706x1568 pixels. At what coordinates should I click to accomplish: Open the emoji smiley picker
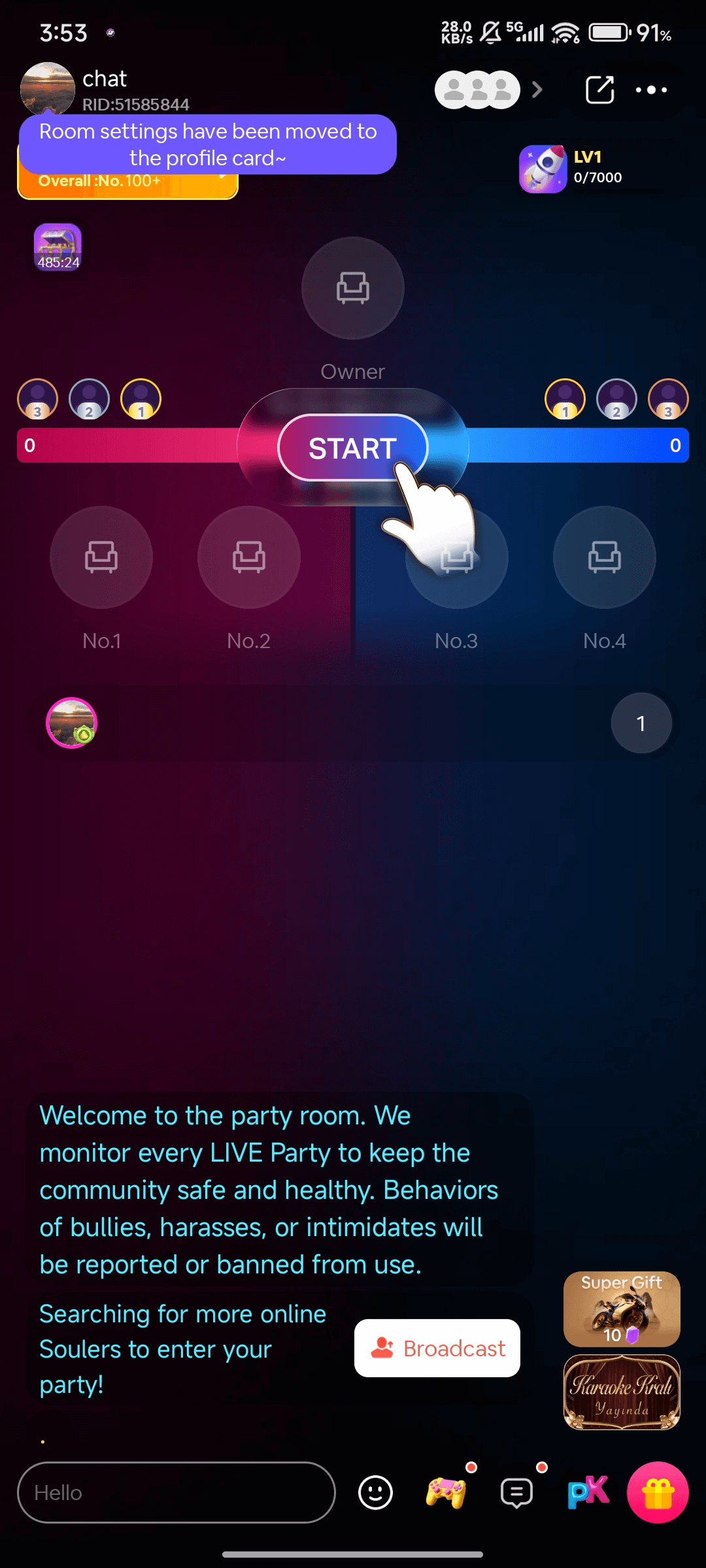376,1492
